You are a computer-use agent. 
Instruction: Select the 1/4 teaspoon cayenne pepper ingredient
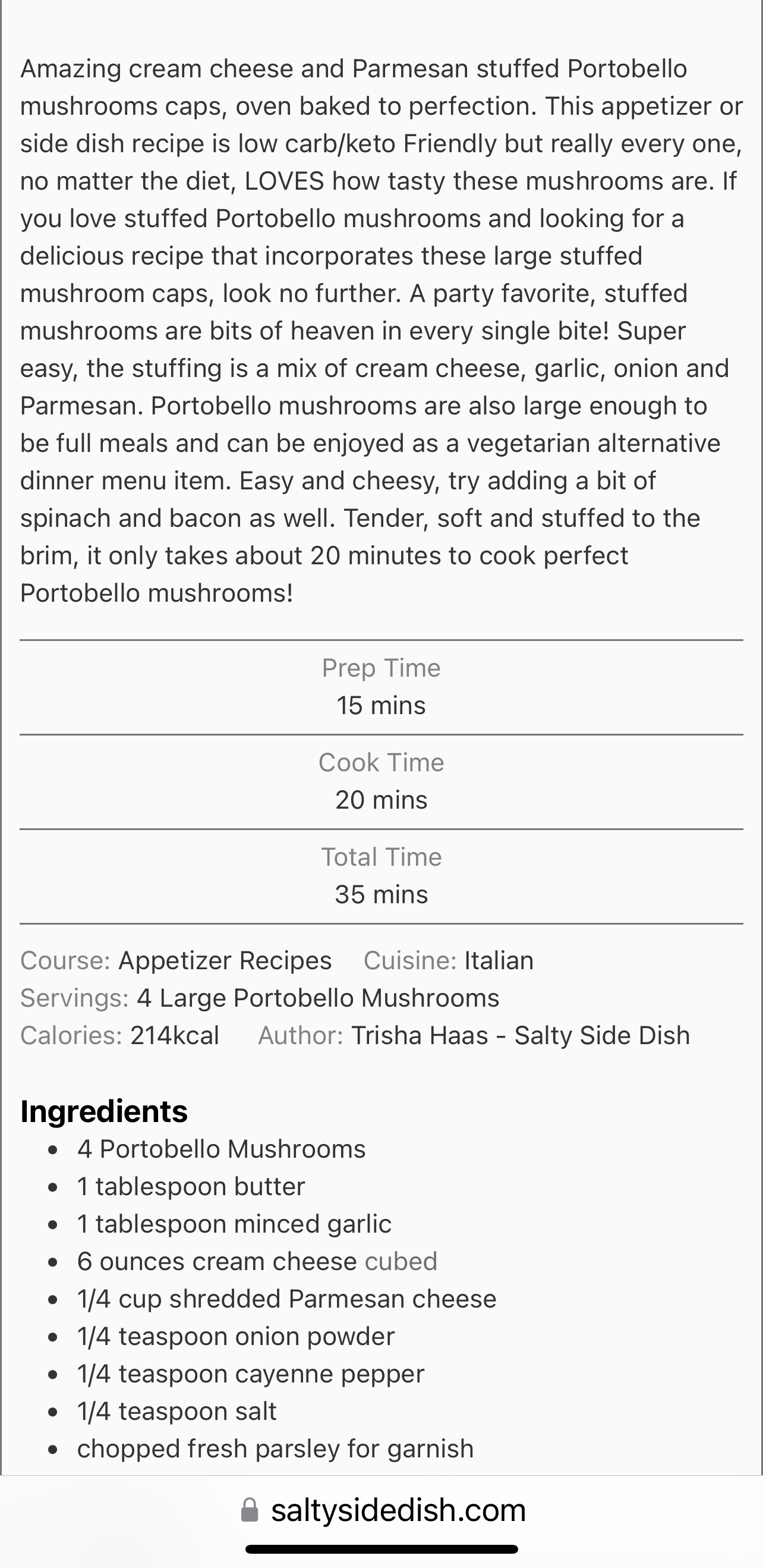pyautogui.click(x=251, y=1374)
